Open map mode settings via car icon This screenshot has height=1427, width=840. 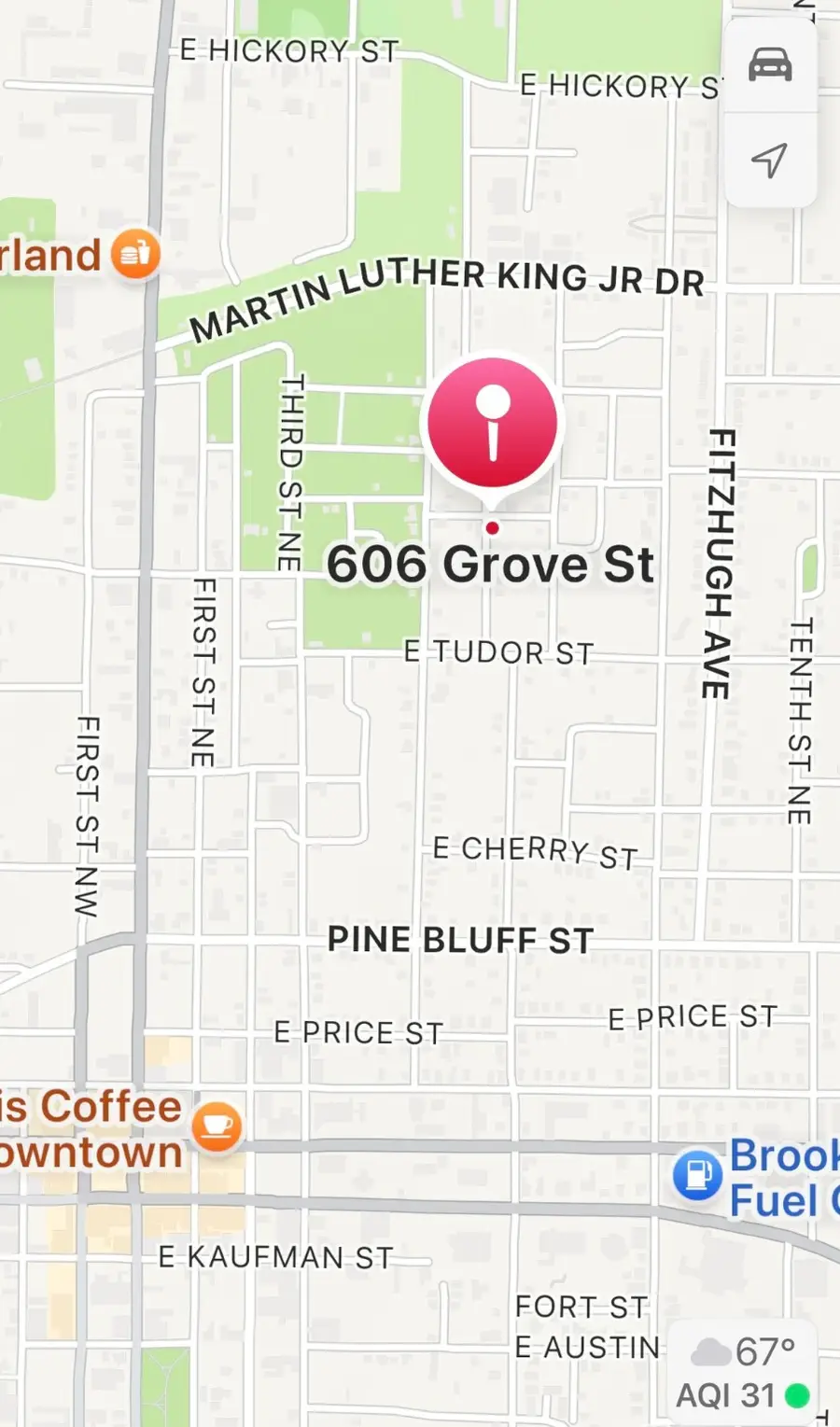tap(770, 65)
